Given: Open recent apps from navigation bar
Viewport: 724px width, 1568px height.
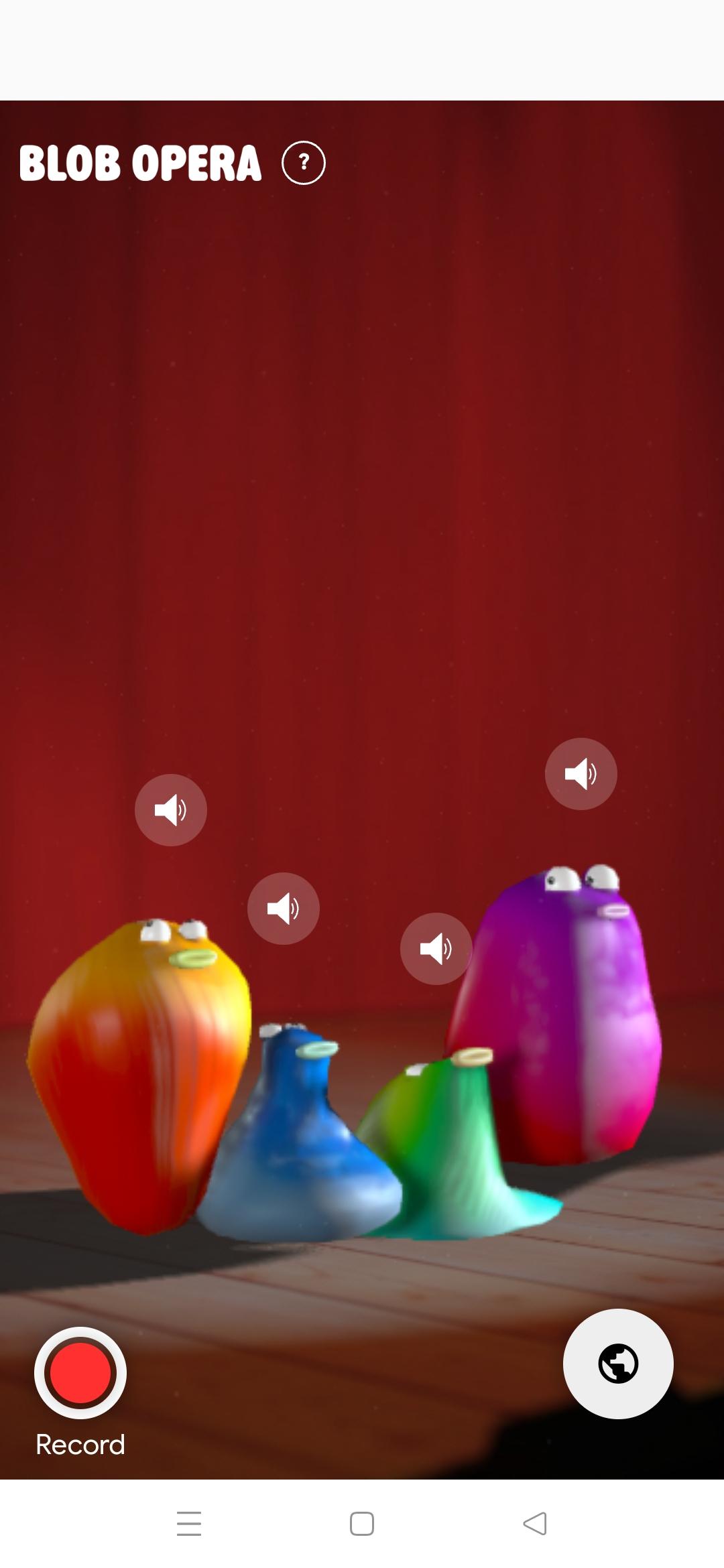Looking at the screenshot, I should (x=189, y=1523).
